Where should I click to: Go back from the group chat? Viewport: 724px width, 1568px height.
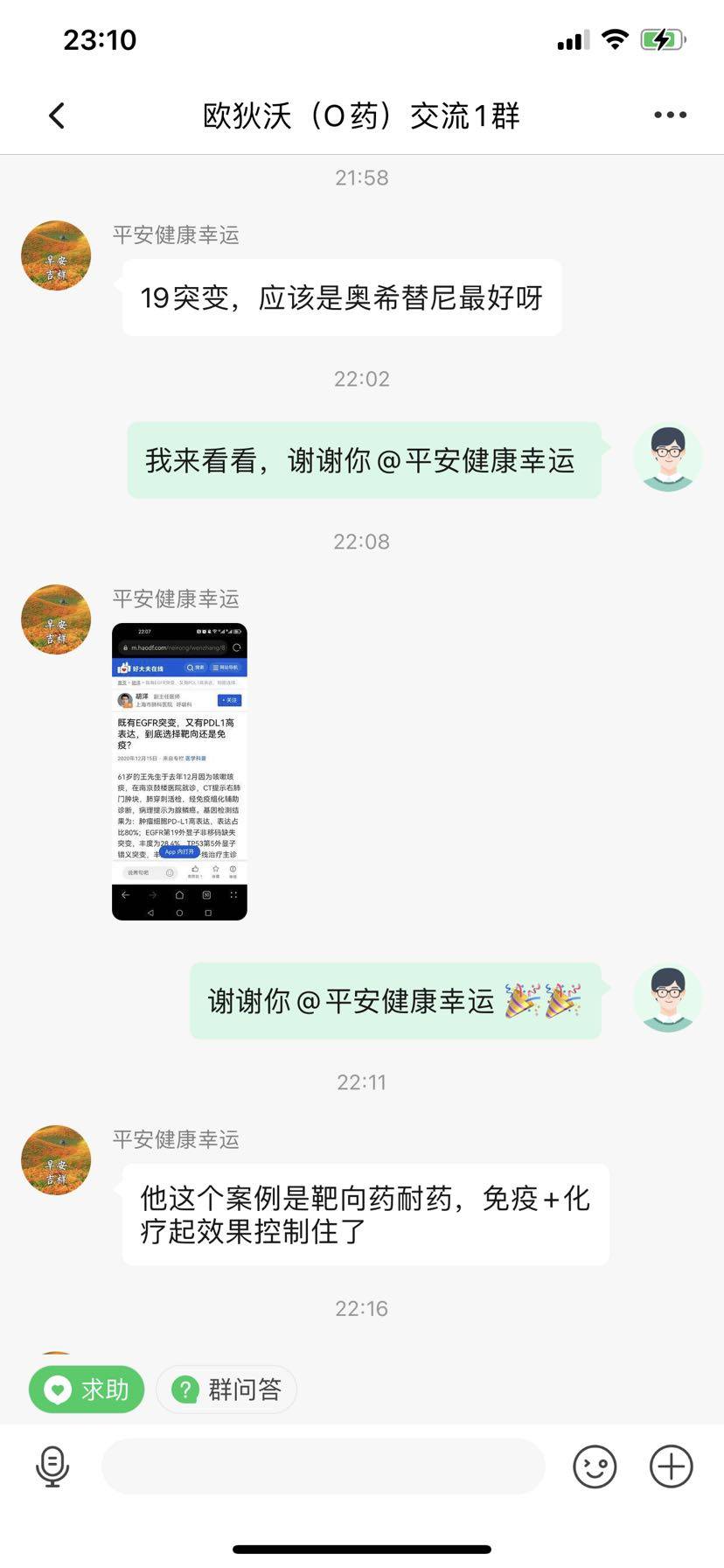coord(57,115)
